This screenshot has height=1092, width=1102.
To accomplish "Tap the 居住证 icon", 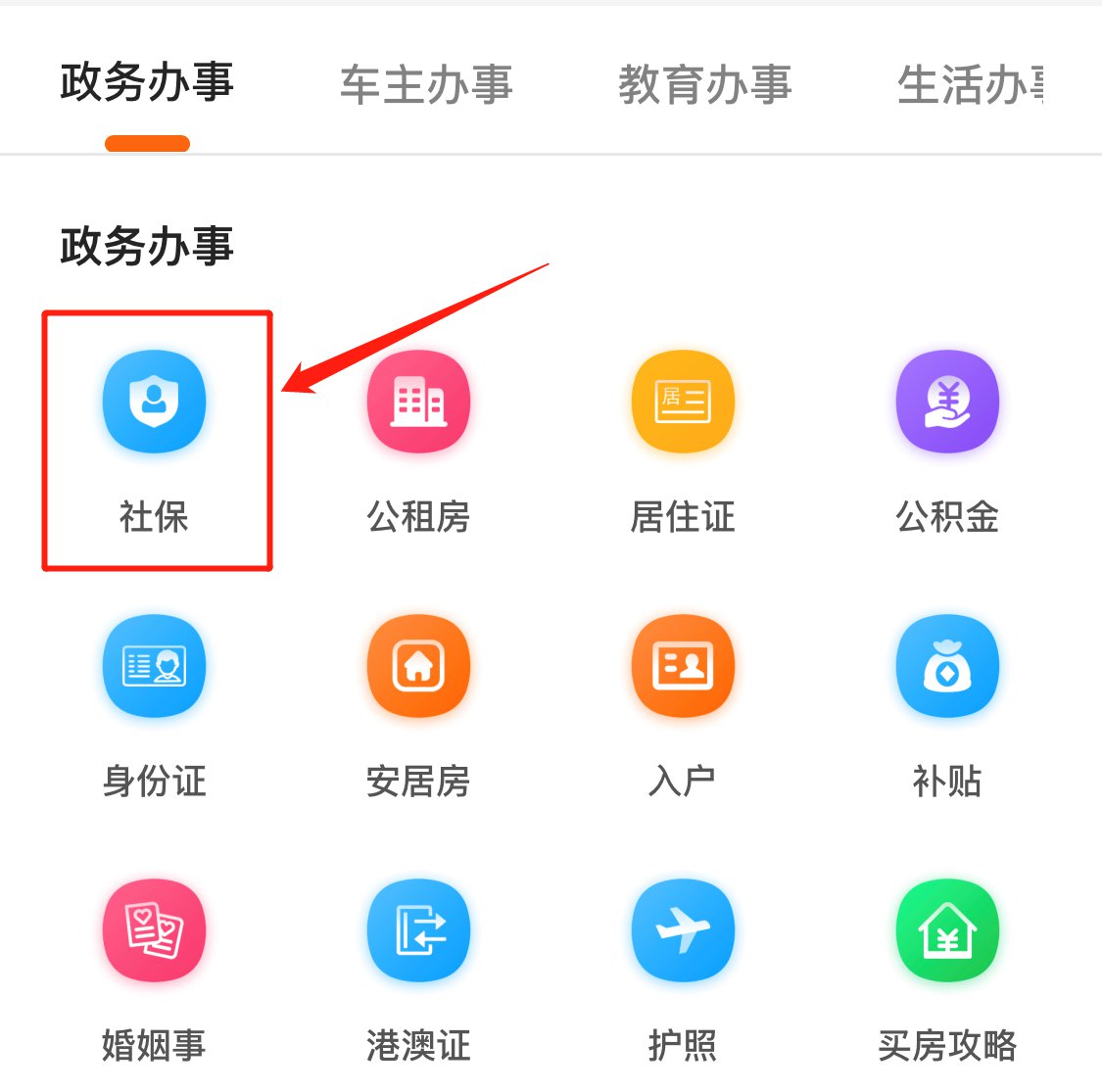I will coord(683,404).
